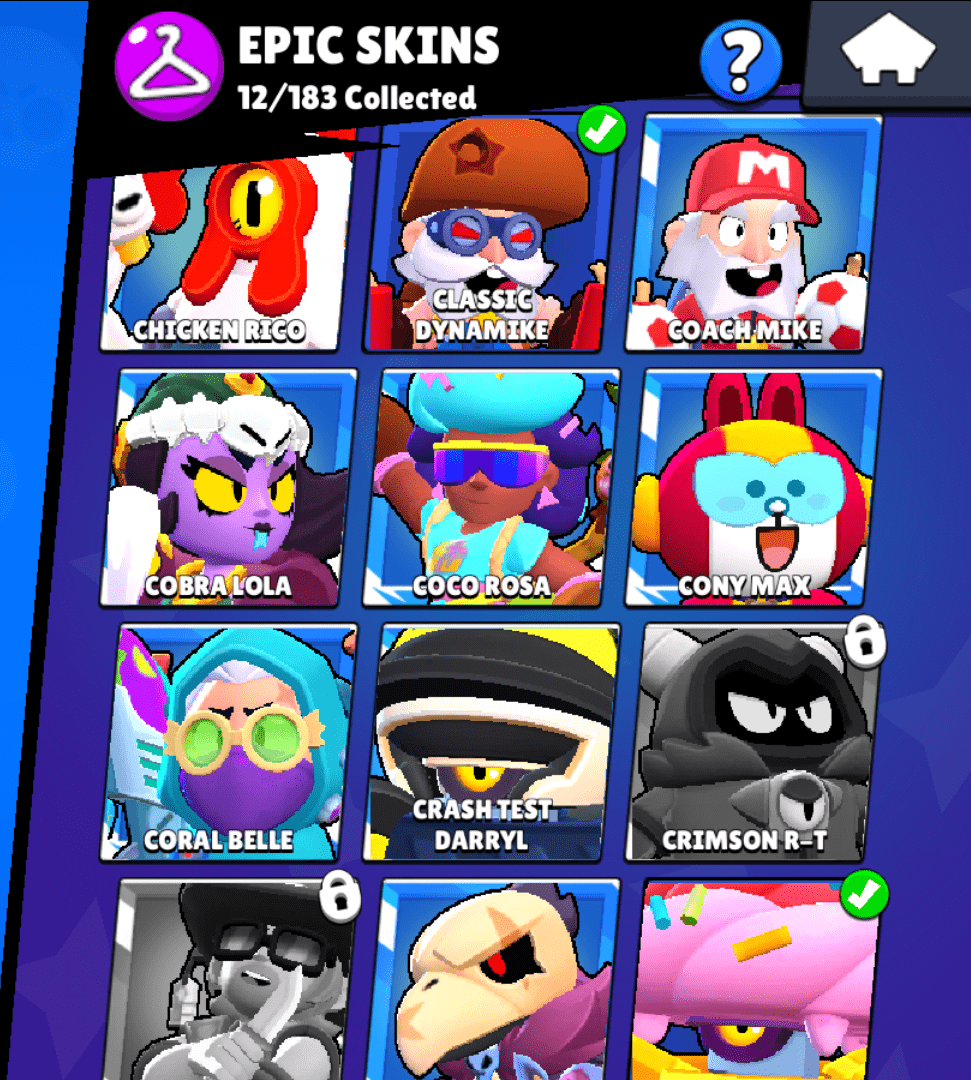
Task: Open the question mark help button
Action: click(x=741, y=61)
